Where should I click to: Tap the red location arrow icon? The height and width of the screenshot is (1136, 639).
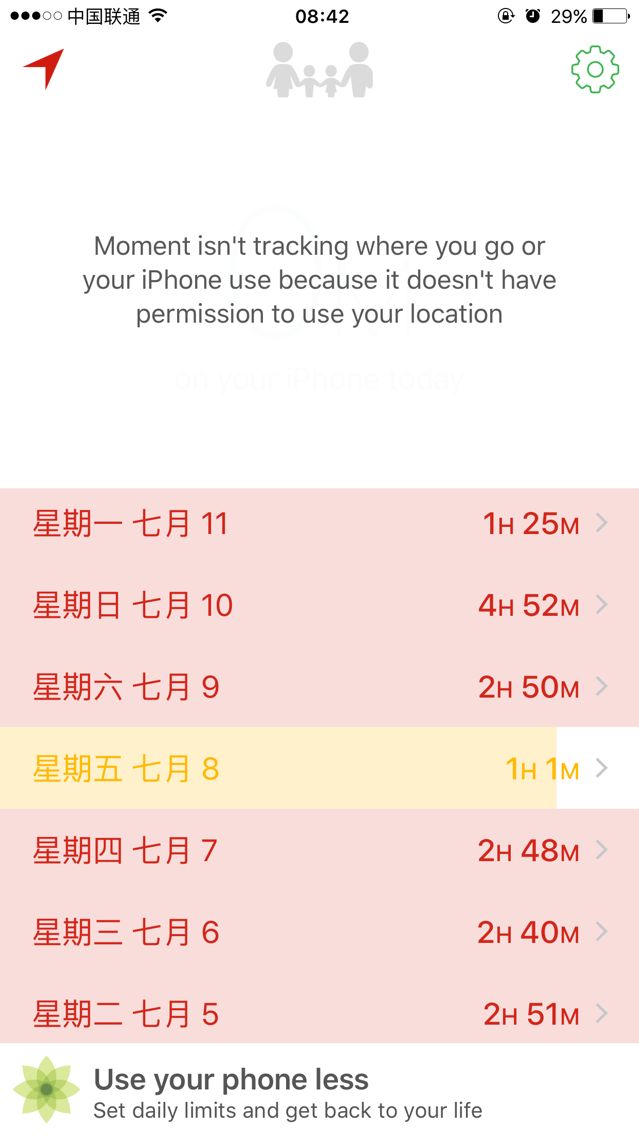[x=44, y=68]
